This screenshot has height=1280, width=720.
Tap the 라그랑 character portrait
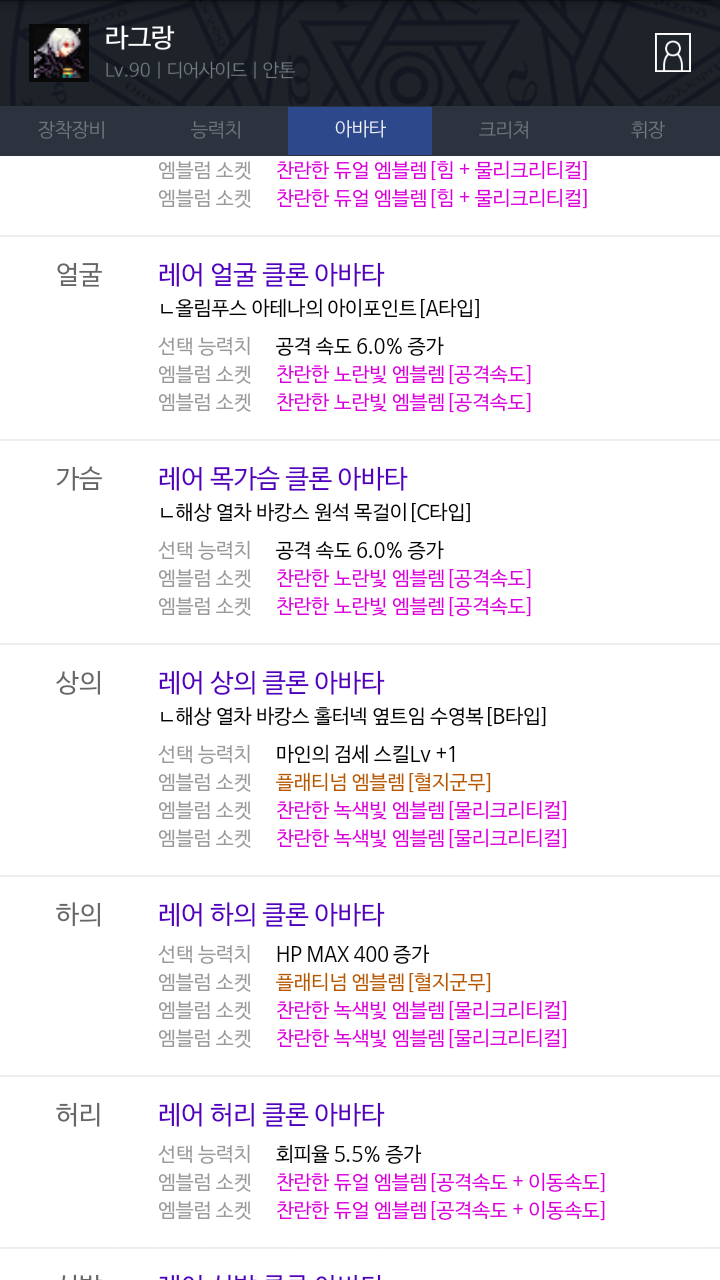tap(59, 53)
